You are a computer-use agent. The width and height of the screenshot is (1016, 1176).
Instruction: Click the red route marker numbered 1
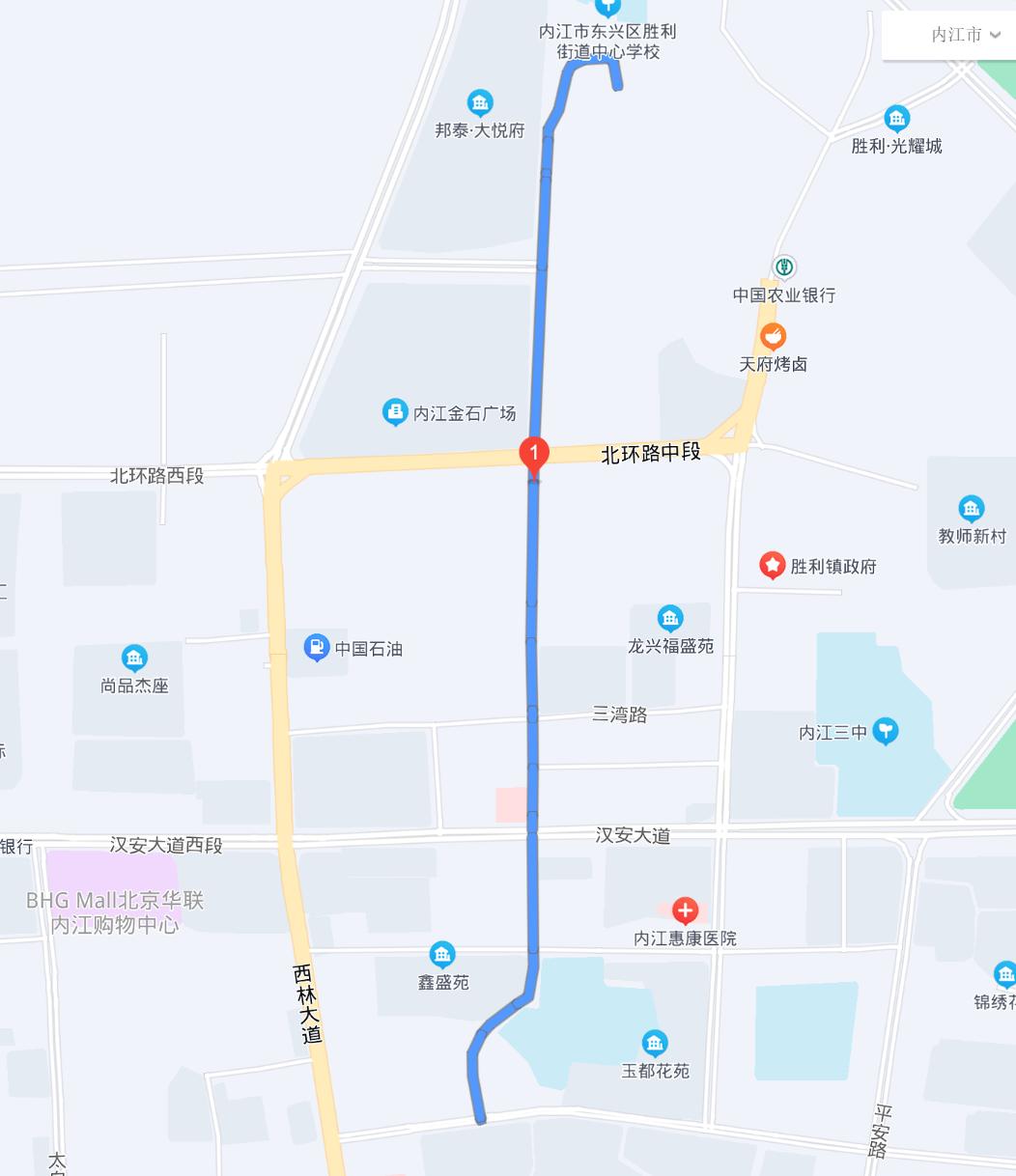click(x=535, y=452)
